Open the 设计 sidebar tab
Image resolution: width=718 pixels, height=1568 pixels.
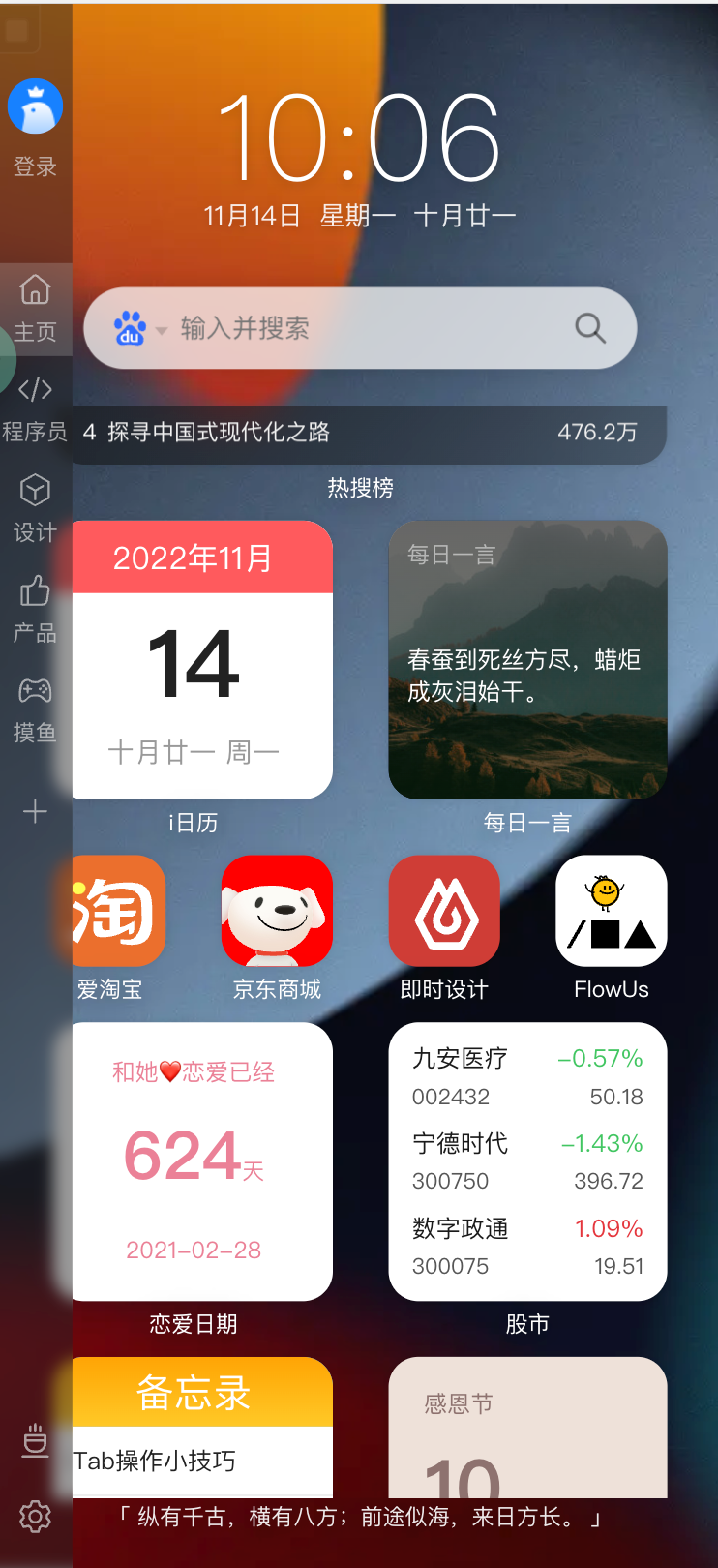pyautogui.click(x=35, y=508)
